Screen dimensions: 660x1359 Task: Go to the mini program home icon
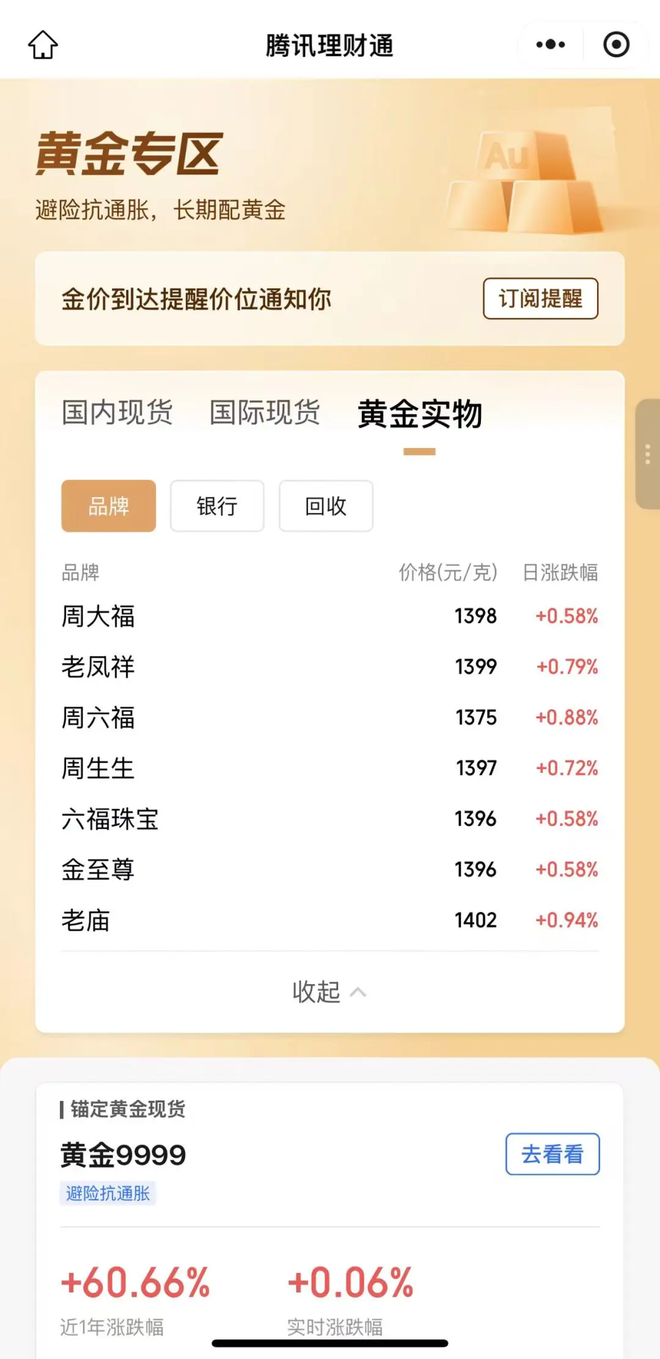(x=43, y=45)
